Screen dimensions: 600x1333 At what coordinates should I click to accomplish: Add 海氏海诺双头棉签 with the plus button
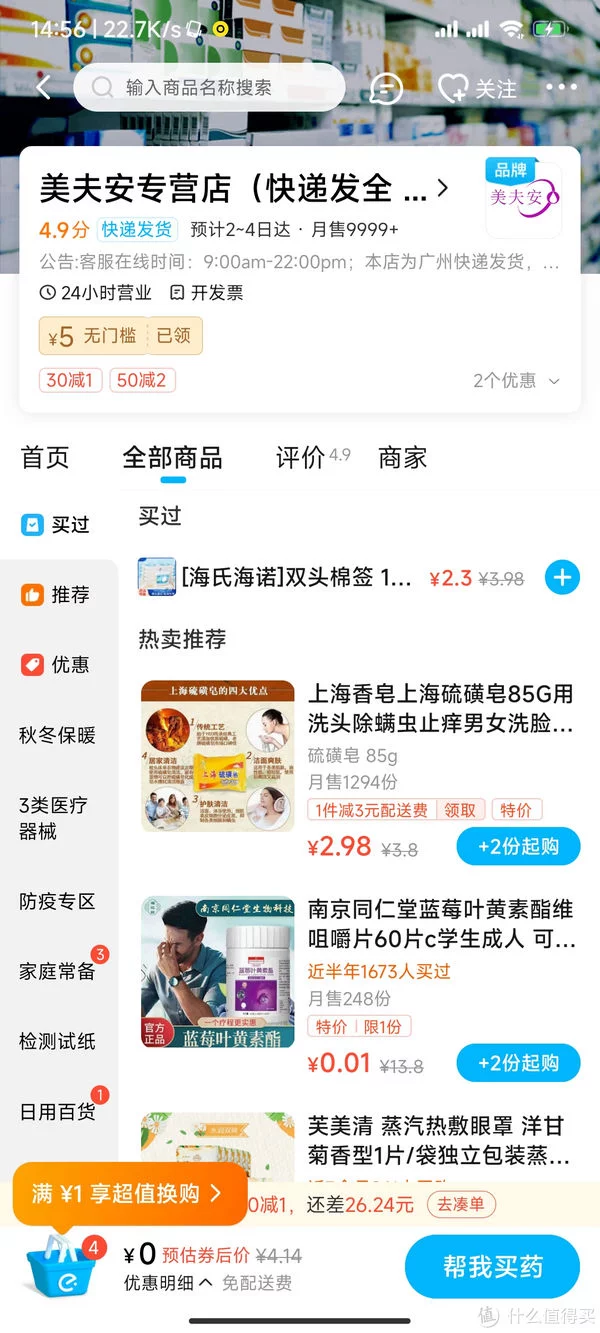coord(562,577)
